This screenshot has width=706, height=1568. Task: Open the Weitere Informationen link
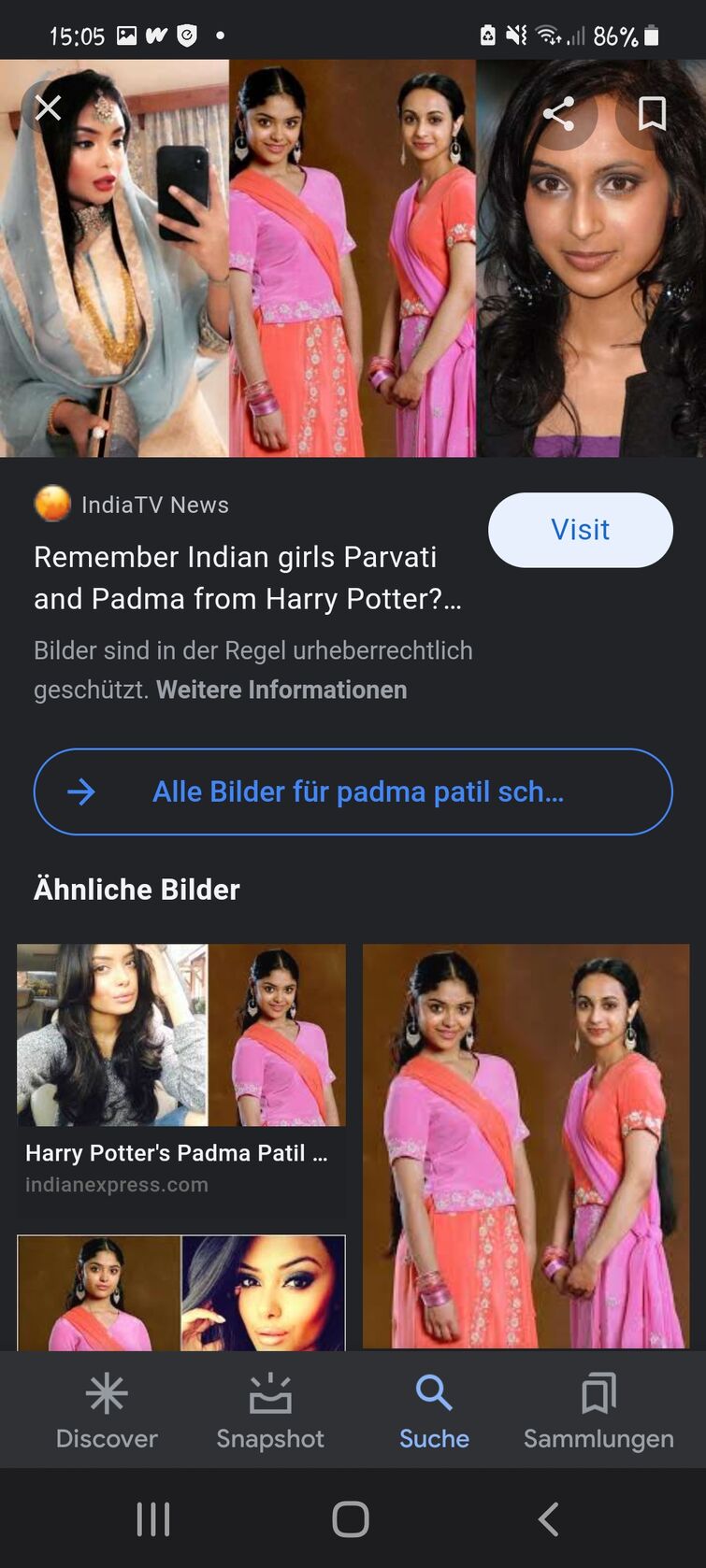[x=281, y=690]
